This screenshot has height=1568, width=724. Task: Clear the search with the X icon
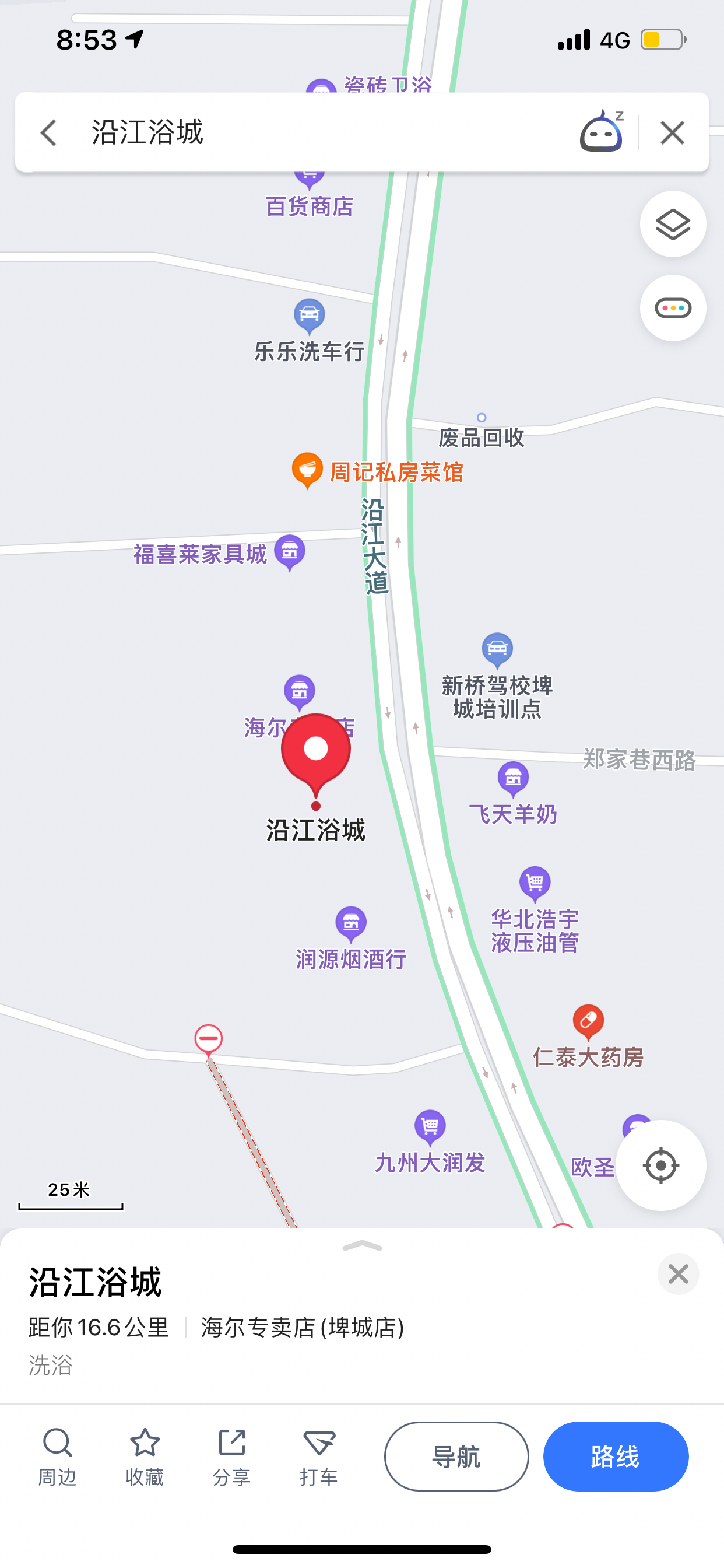[672, 132]
